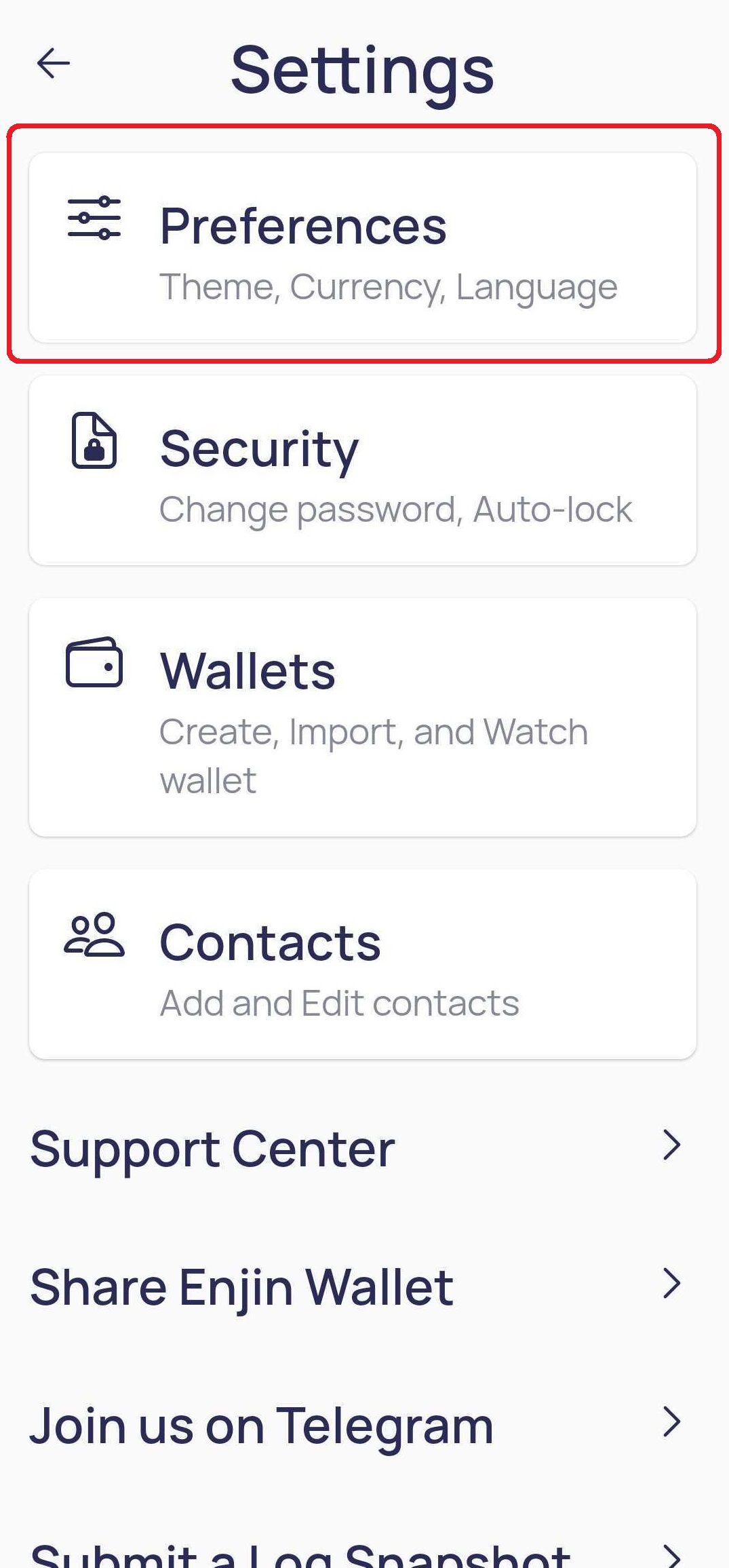
Task: Open Contacts to add or edit
Action: coord(363,964)
